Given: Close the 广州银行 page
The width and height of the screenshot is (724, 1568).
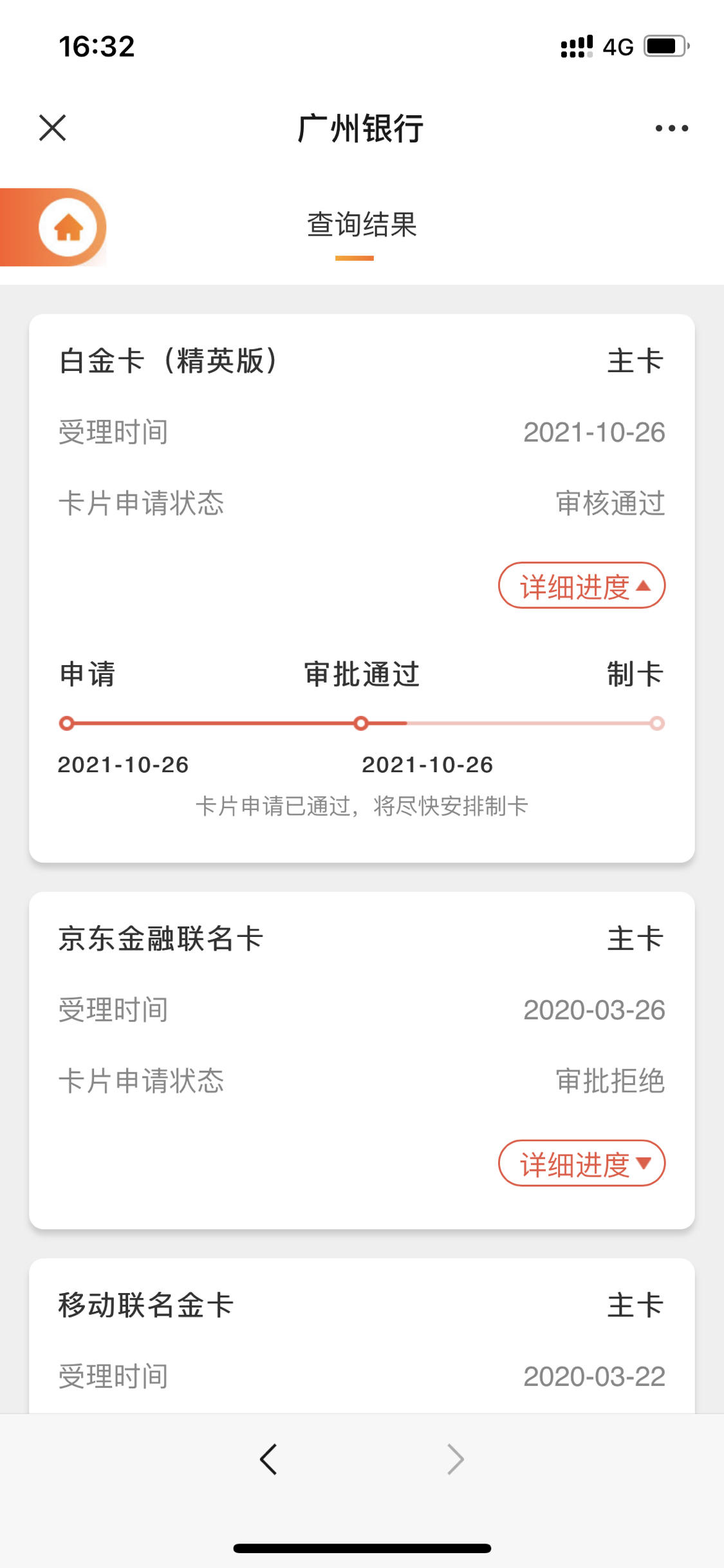Looking at the screenshot, I should (x=52, y=128).
